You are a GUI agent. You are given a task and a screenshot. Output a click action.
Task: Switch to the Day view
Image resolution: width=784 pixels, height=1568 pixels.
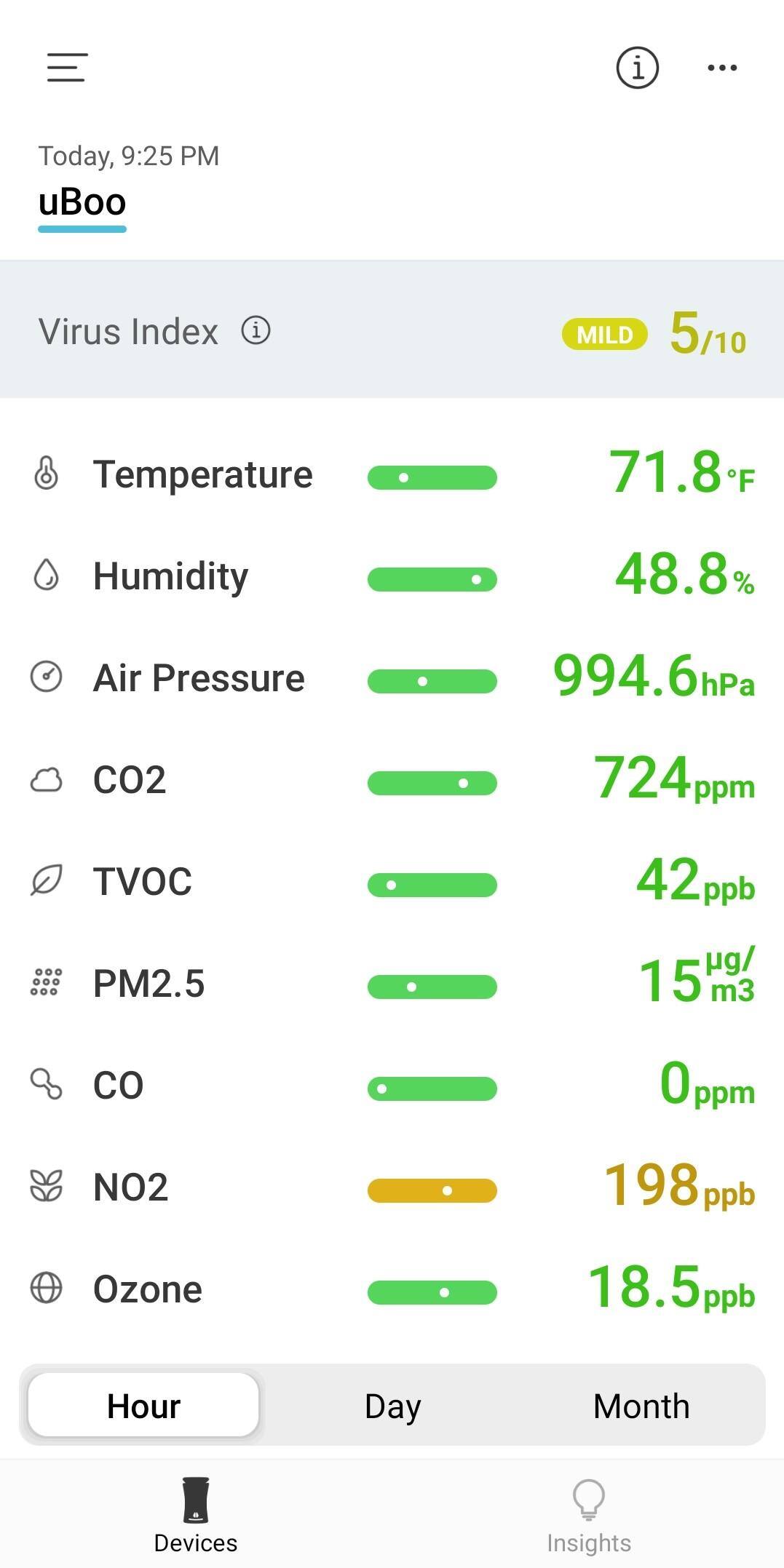click(x=392, y=1405)
